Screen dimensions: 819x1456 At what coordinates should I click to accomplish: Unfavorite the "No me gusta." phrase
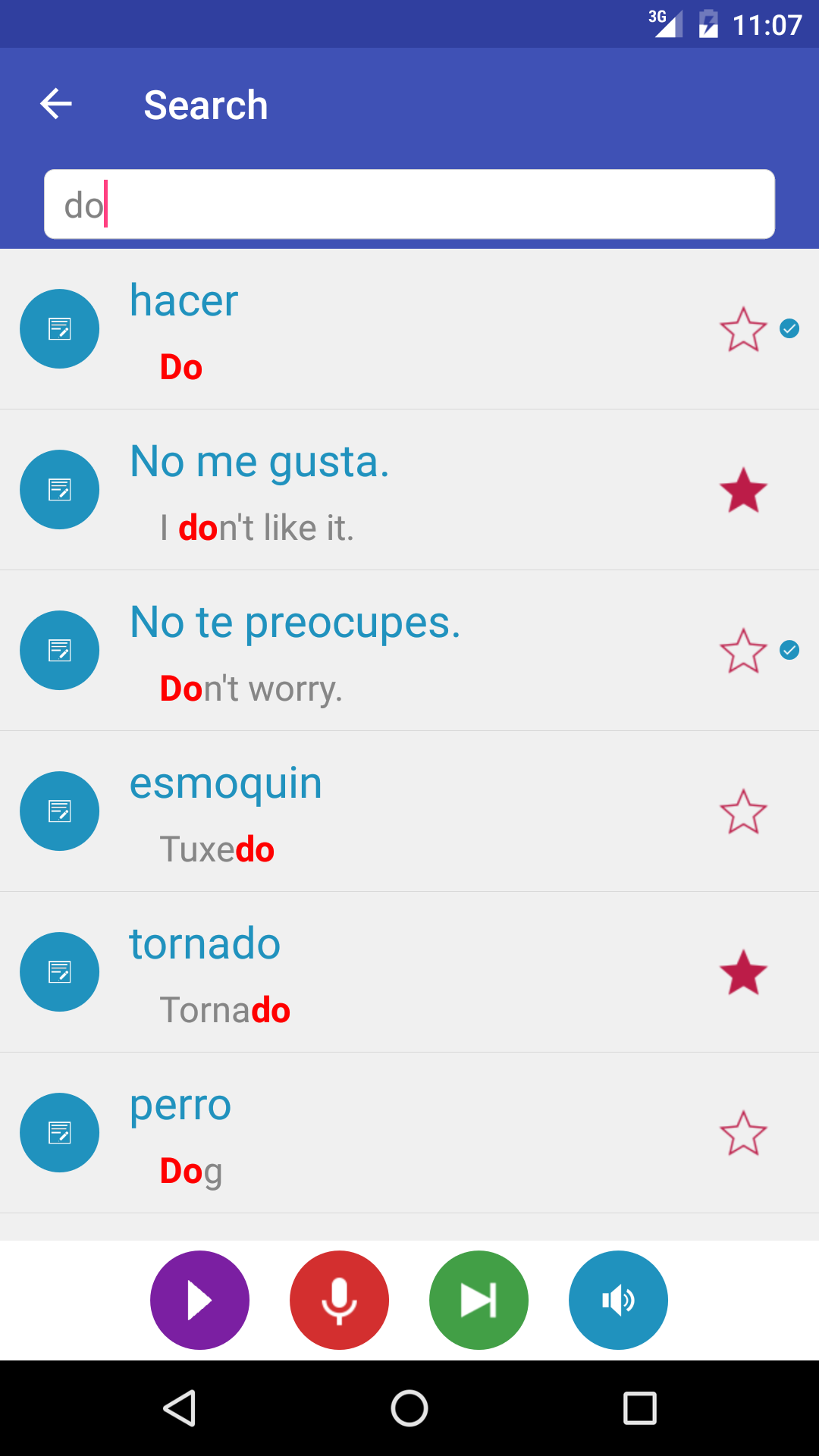click(x=743, y=490)
